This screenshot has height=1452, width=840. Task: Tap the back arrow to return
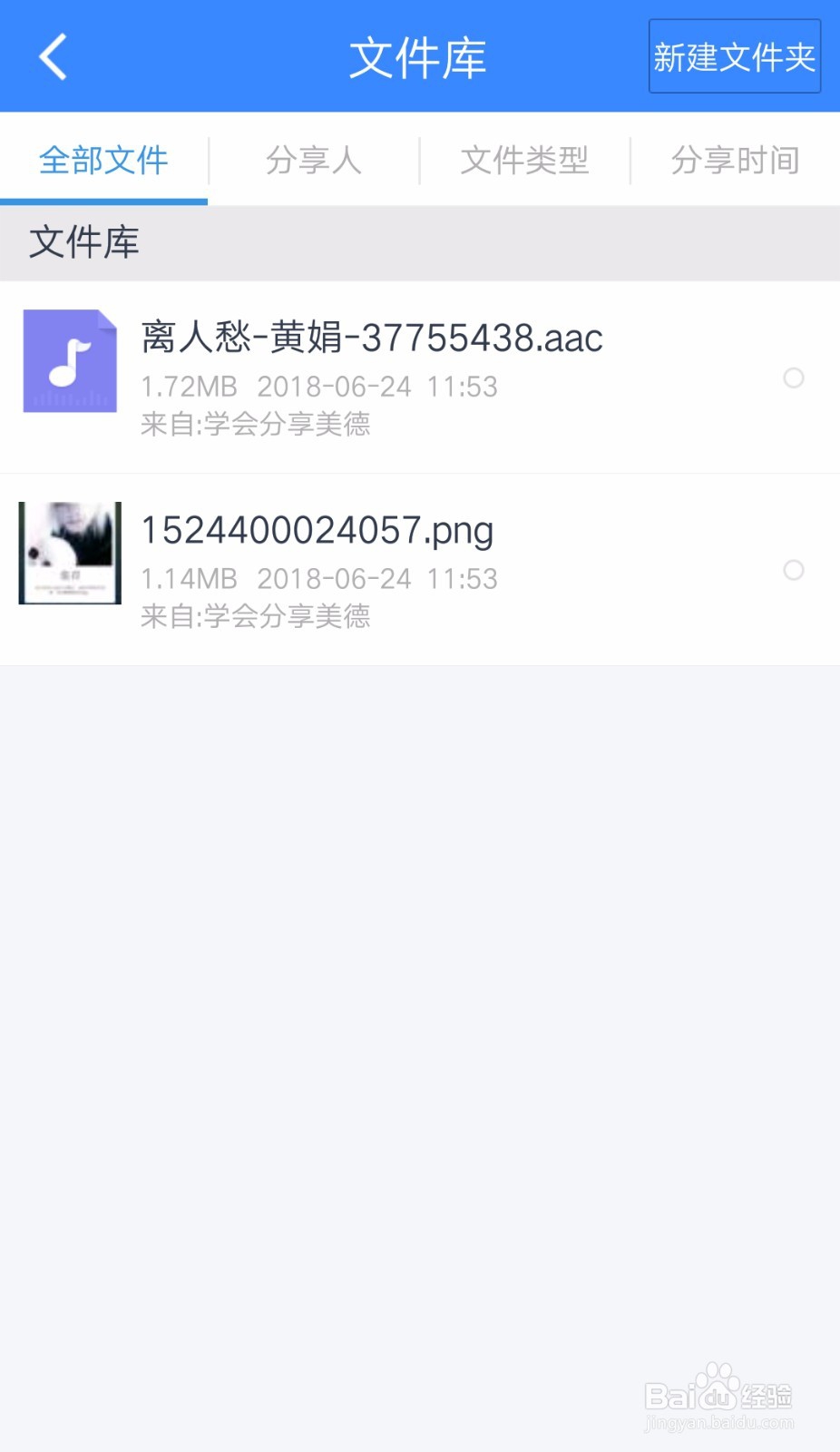(x=52, y=56)
